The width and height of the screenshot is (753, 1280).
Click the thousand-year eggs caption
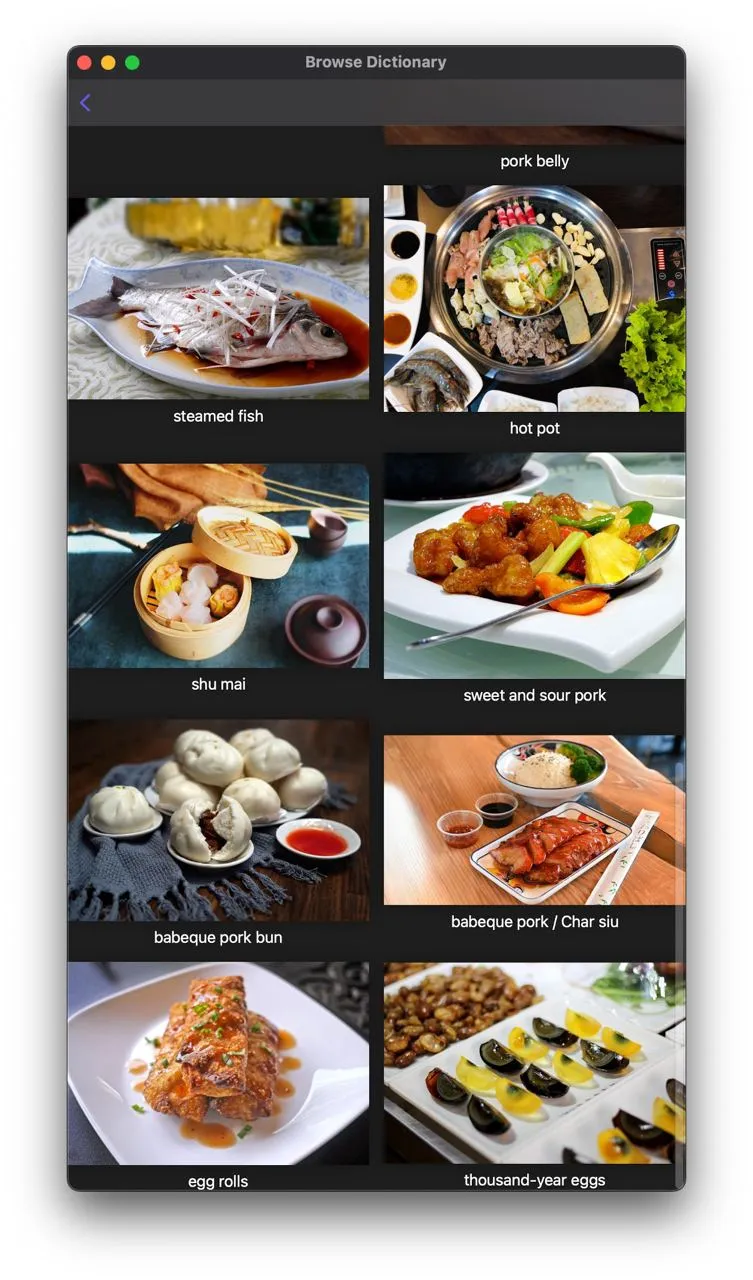pos(534,1180)
